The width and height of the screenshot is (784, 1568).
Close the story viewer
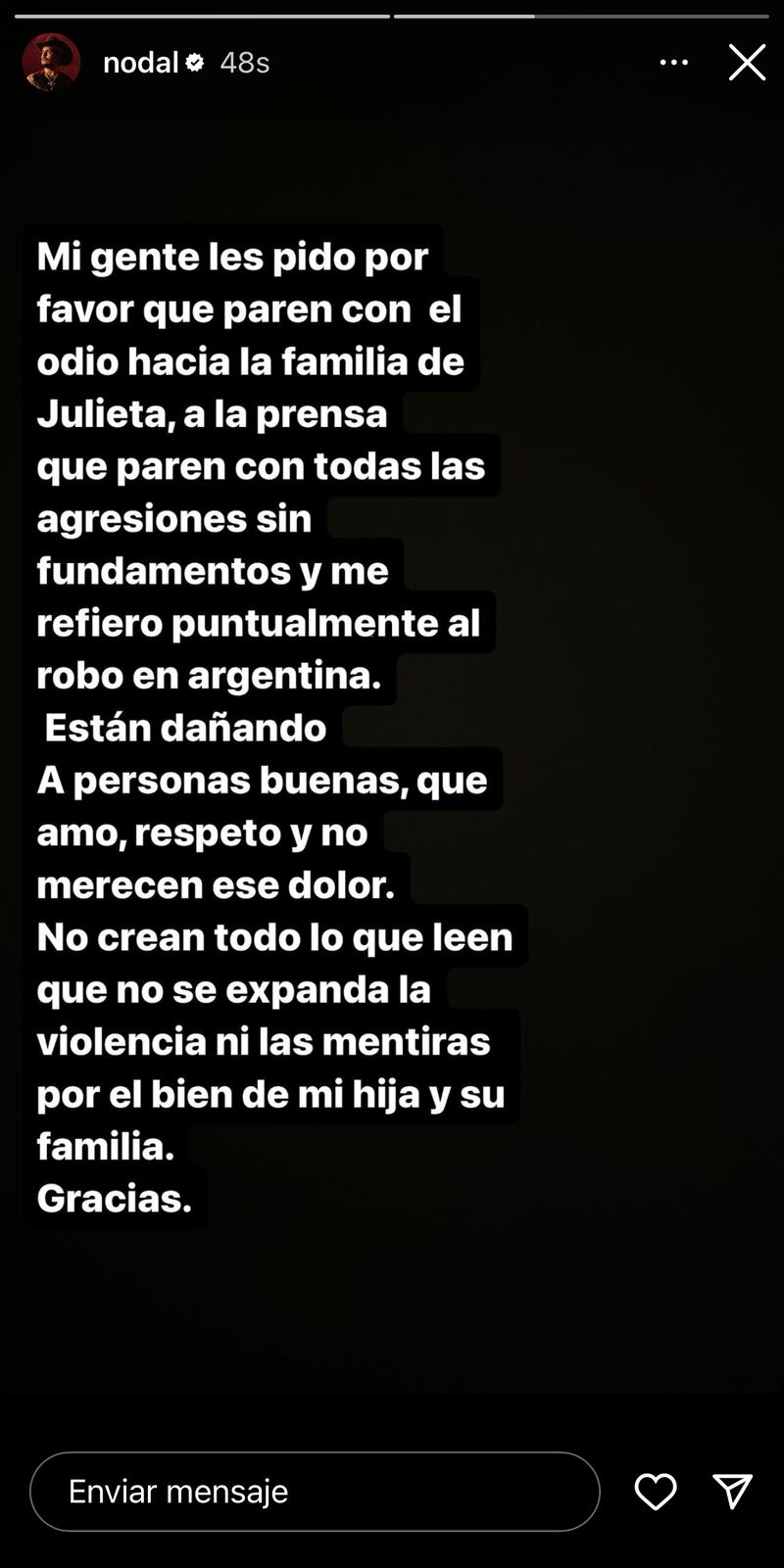click(x=747, y=63)
